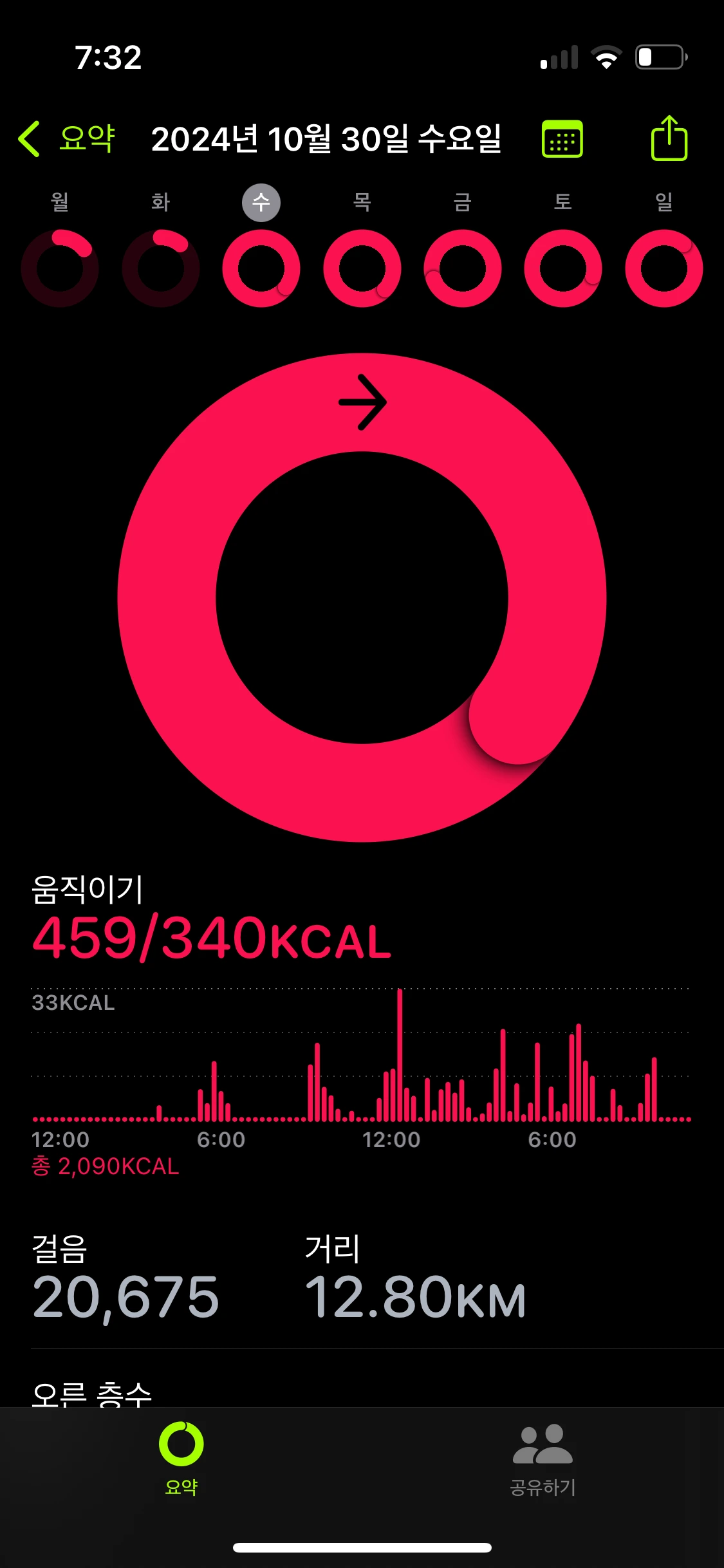This screenshot has height=1568, width=724.
Task: Go back to 요약 summary
Action: (67, 138)
